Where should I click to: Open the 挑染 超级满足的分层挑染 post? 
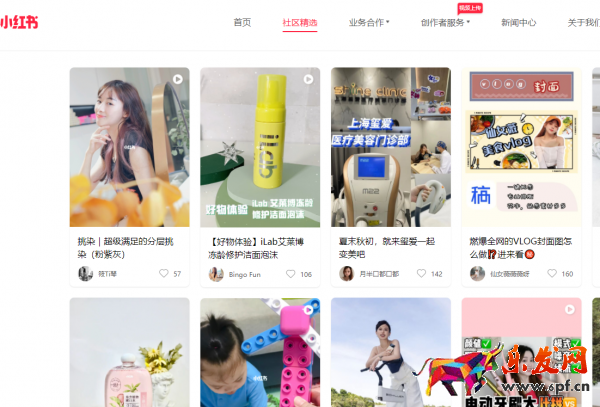click(129, 148)
